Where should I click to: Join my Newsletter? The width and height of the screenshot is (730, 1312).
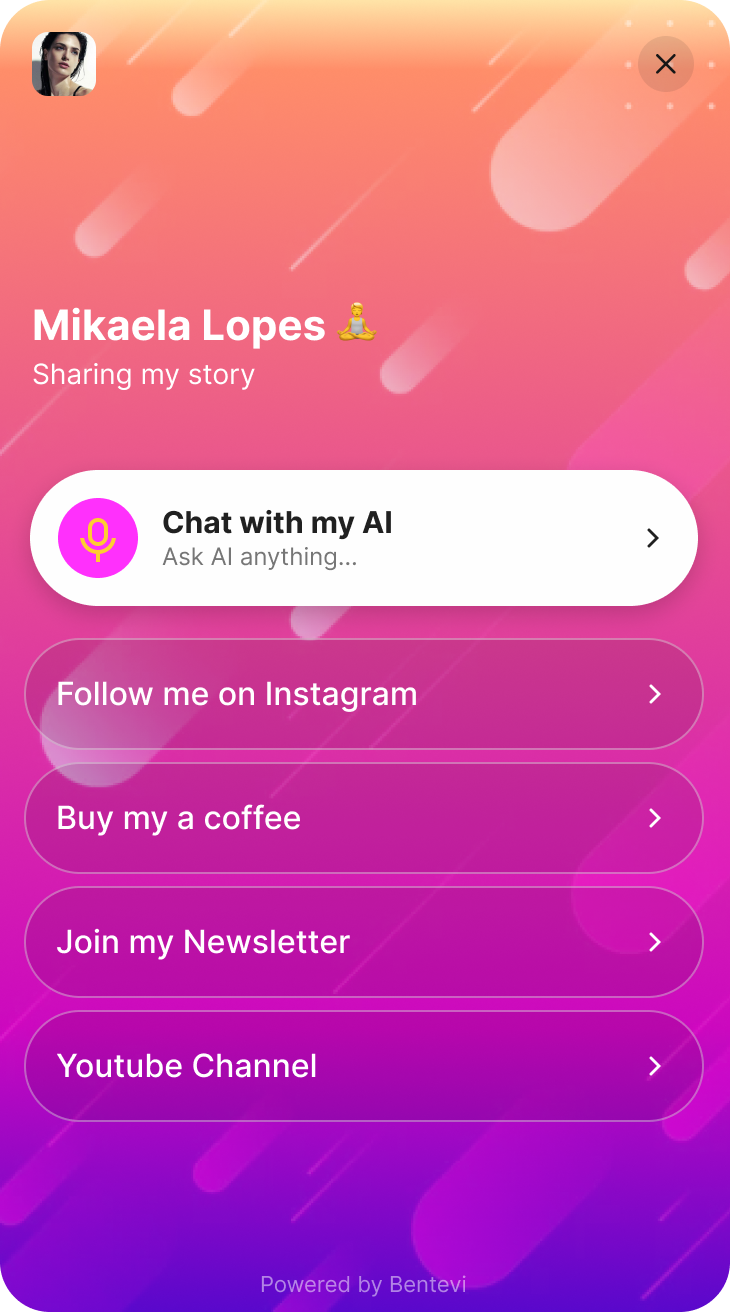[x=364, y=942]
